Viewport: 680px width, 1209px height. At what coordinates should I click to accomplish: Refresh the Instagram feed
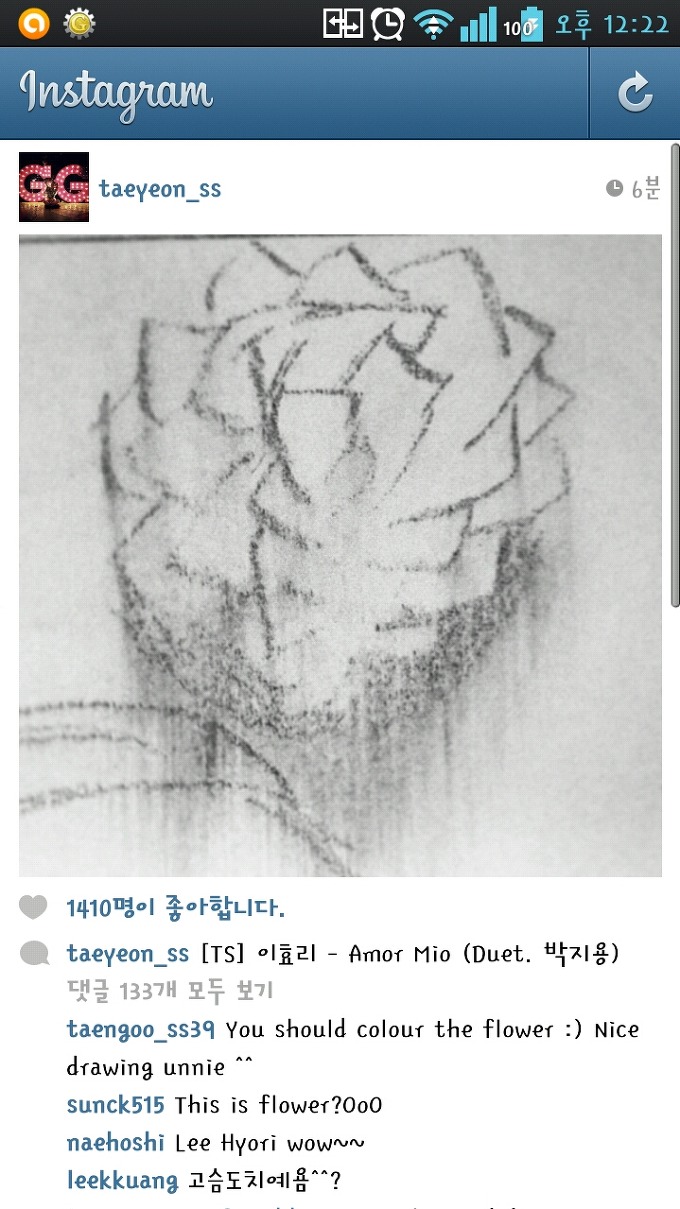[634, 93]
